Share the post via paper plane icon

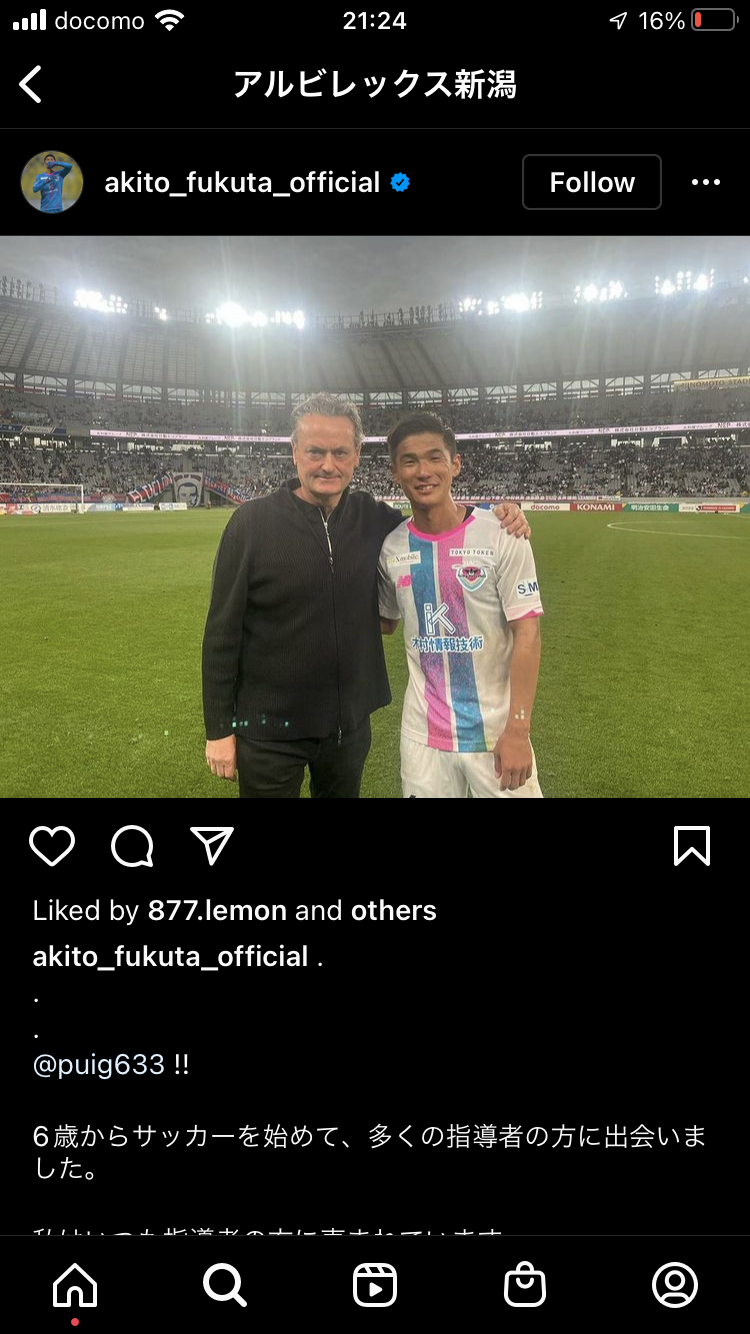(212, 846)
